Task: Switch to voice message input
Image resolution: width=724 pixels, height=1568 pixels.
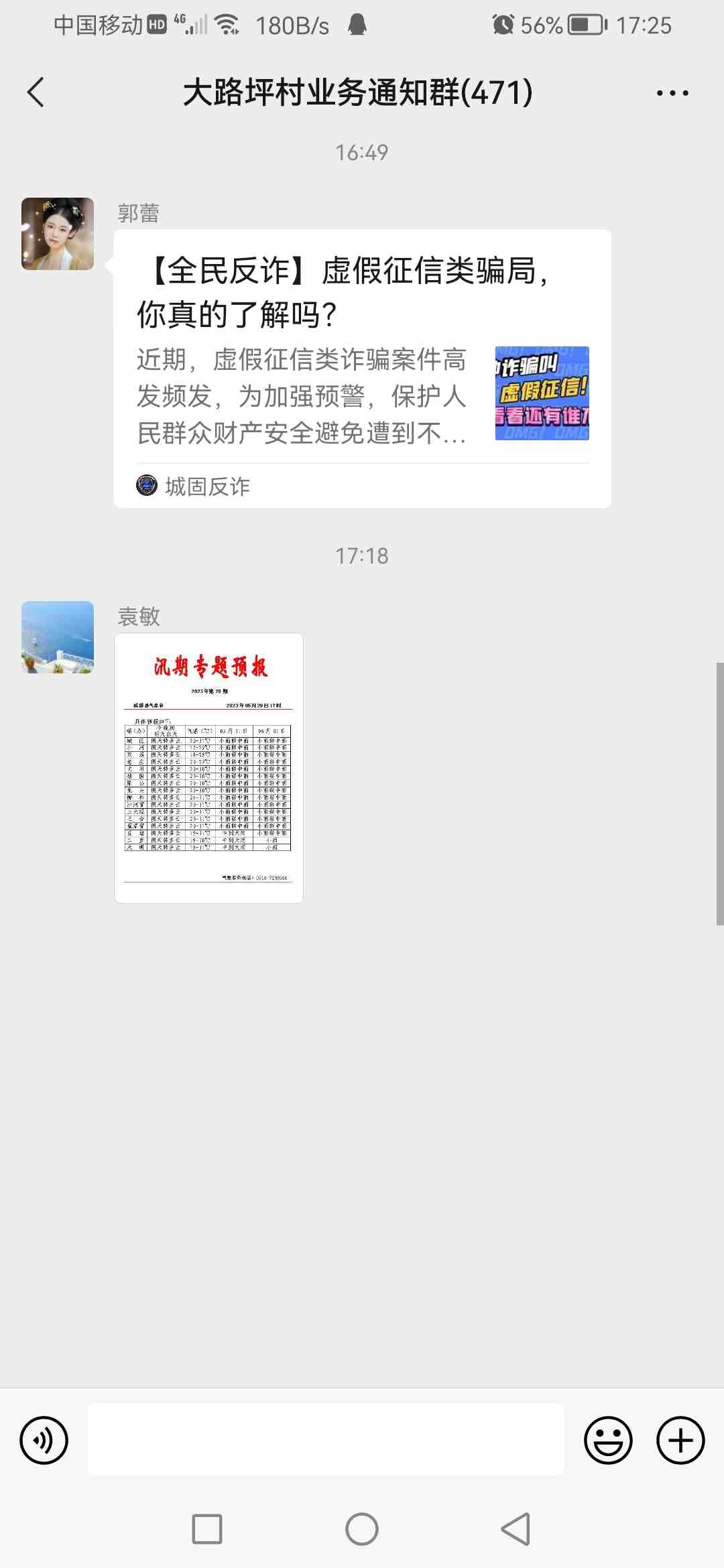Action: pos(44,1440)
